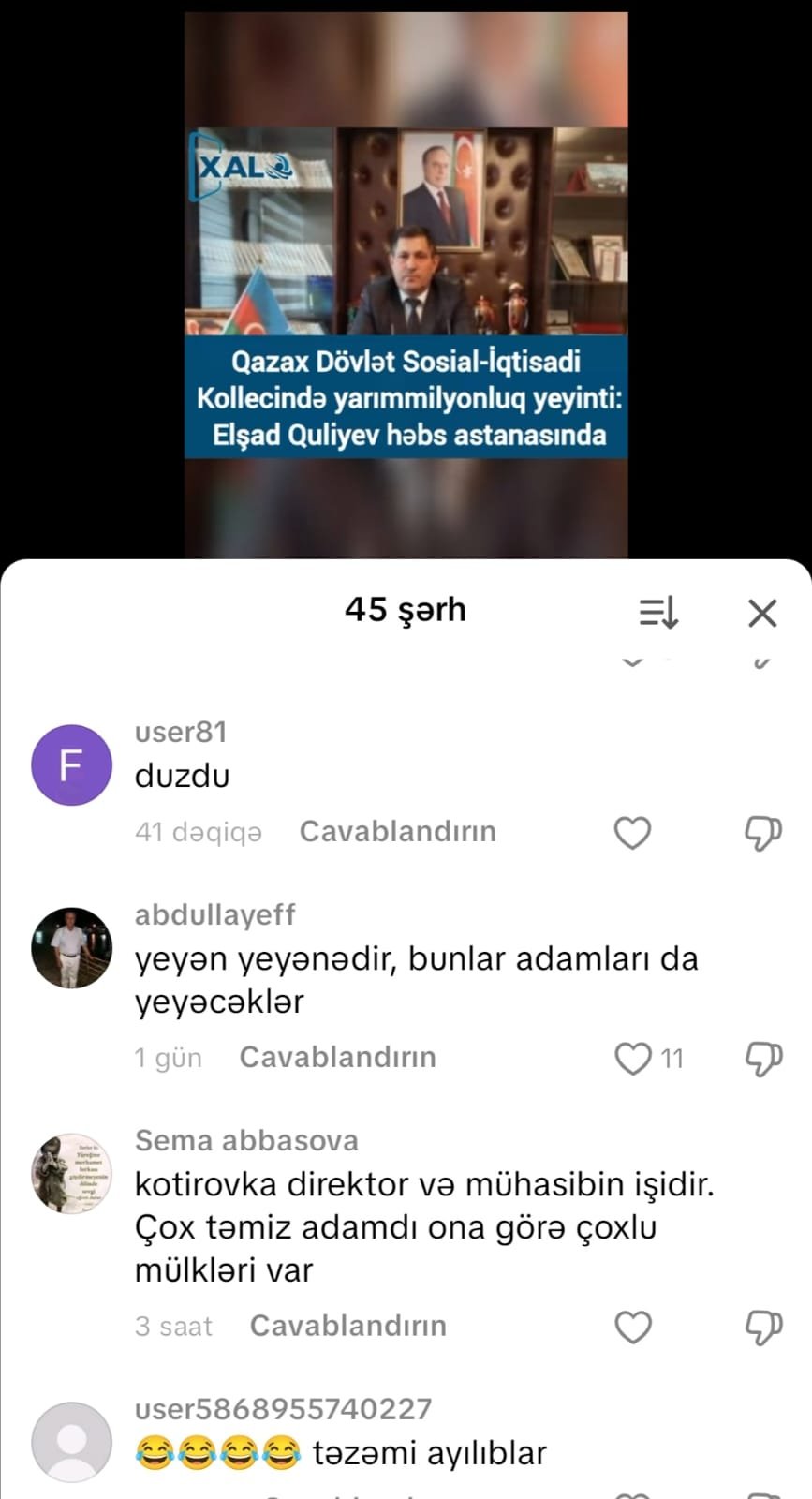Like abdullayeff's comment
This screenshot has width=812, height=1499.
tap(633, 1059)
